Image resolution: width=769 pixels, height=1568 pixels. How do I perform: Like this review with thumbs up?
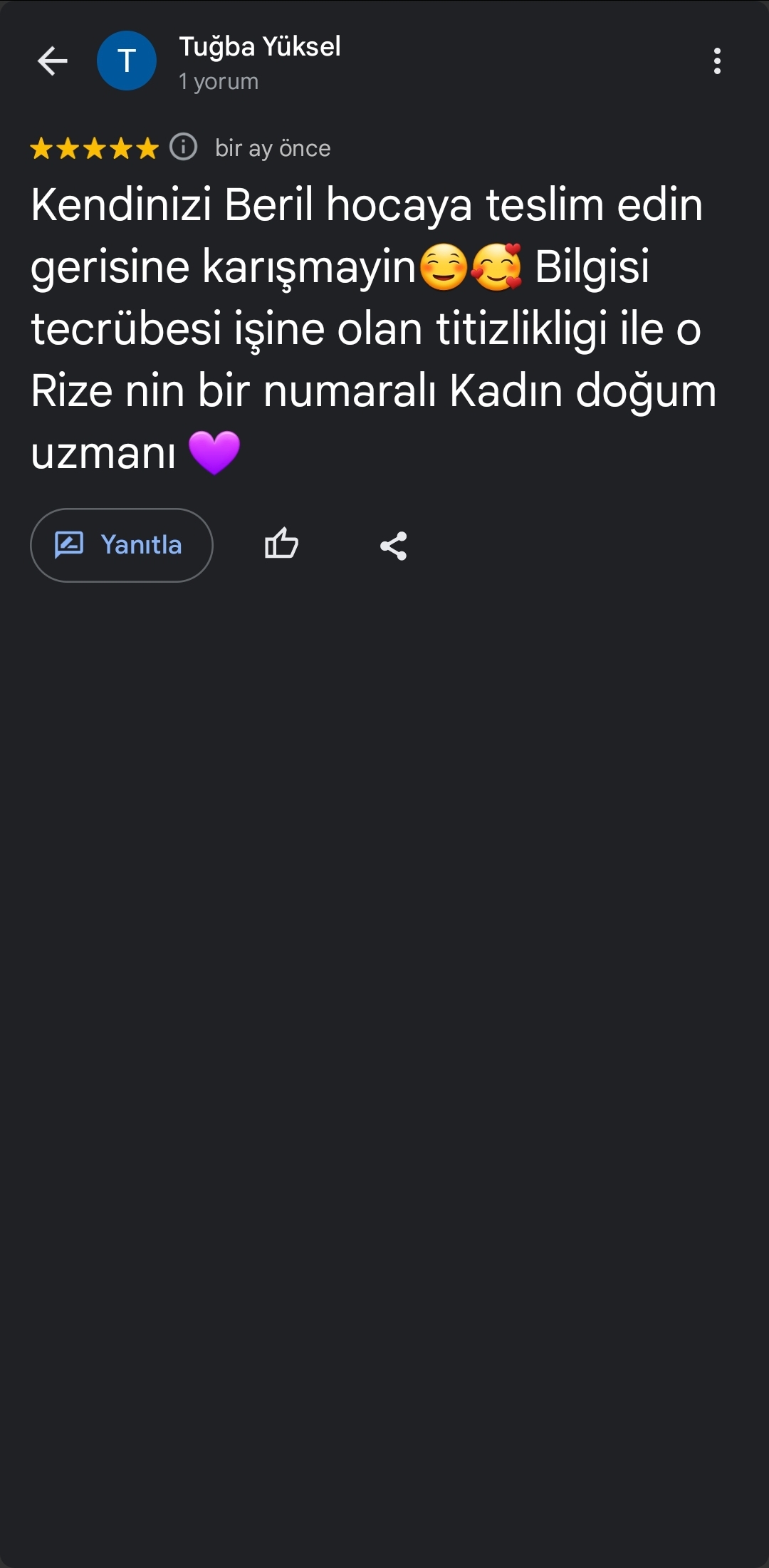click(281, 545)
